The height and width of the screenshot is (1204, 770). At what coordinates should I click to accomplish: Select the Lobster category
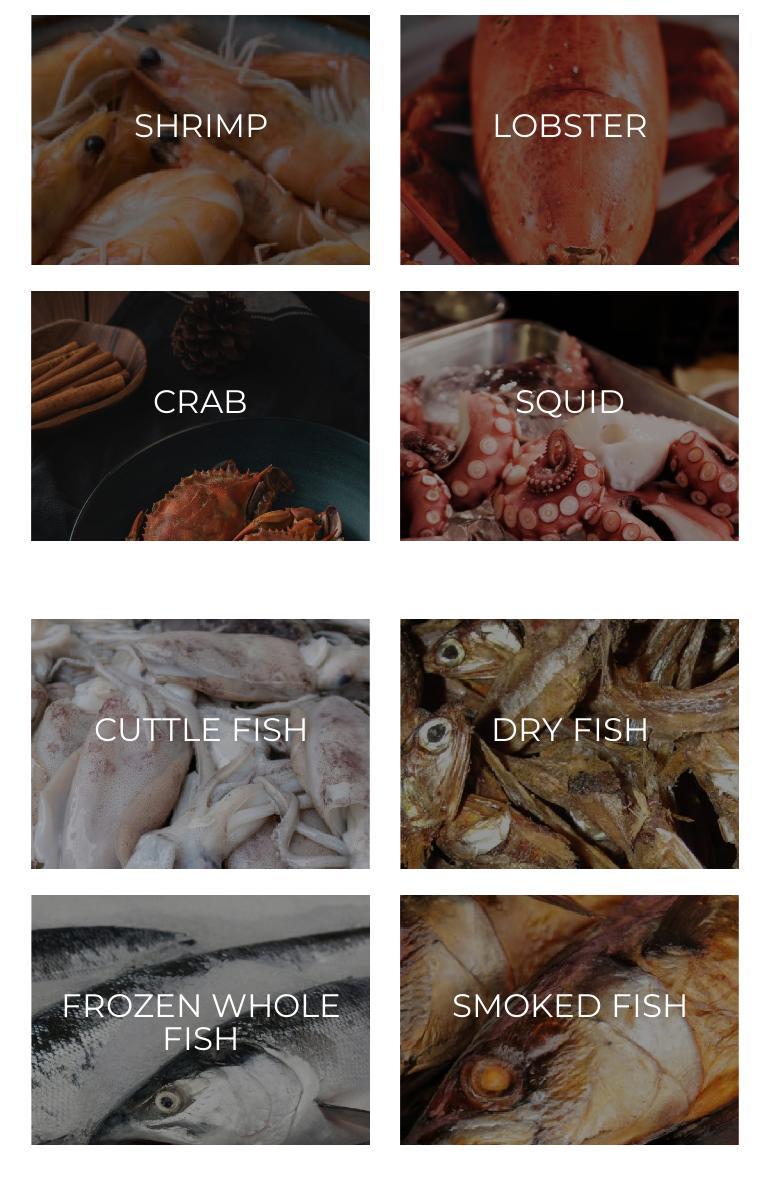click(x=569, y=140)
